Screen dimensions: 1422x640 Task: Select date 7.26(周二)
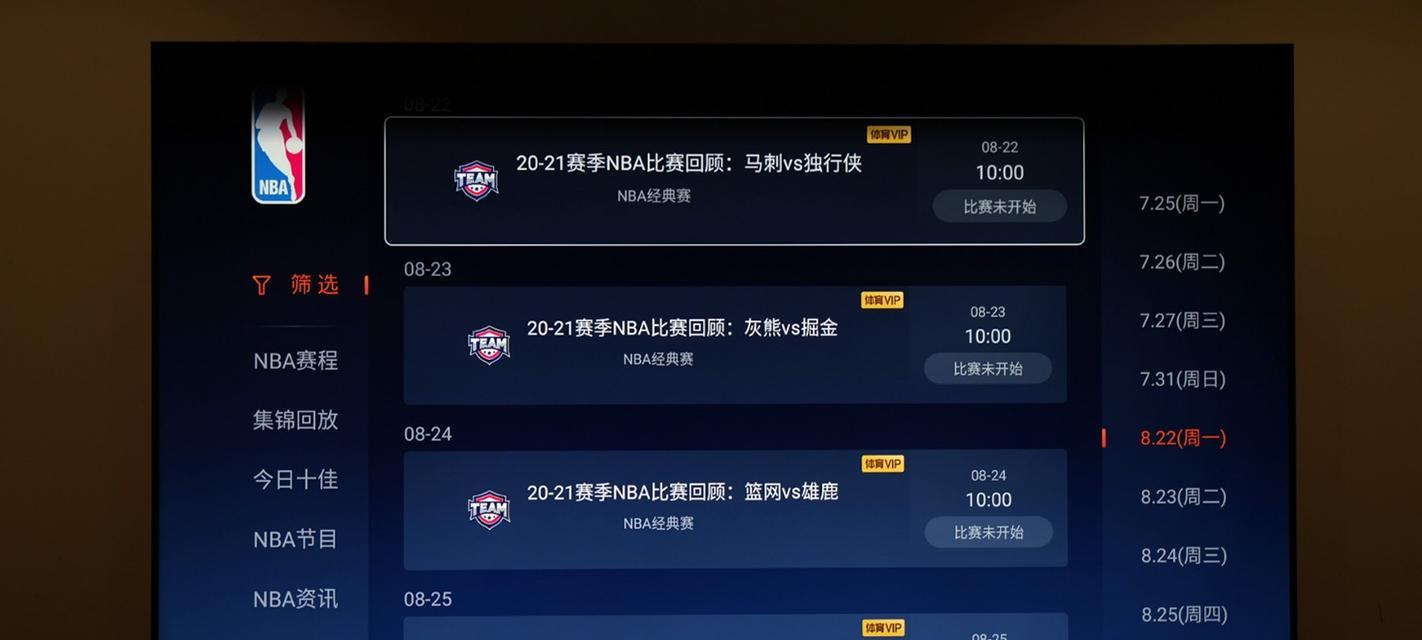pyautogui.click(x=1182, y=262)
